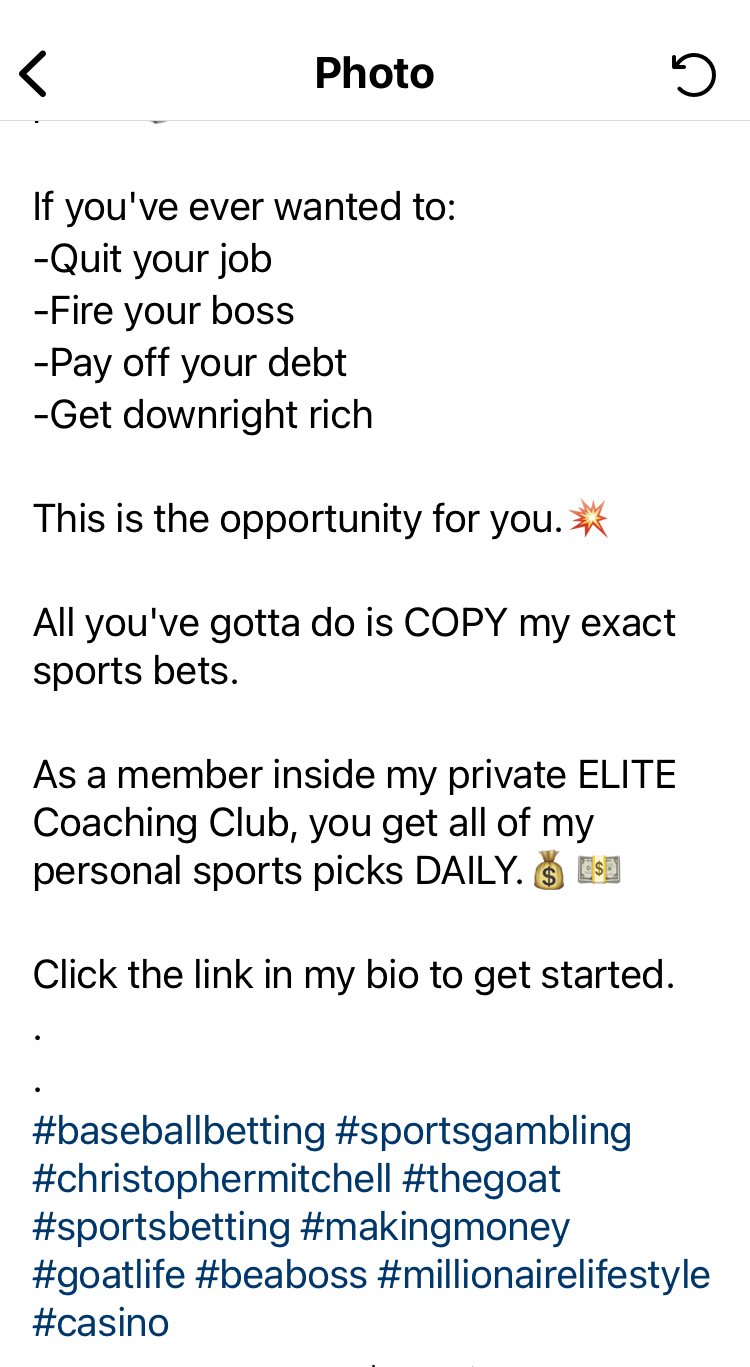The width and height of the screenshot is (750, 1367).
Task: Open the #sportsgambling hashtag
Action: click(483, 1131)
